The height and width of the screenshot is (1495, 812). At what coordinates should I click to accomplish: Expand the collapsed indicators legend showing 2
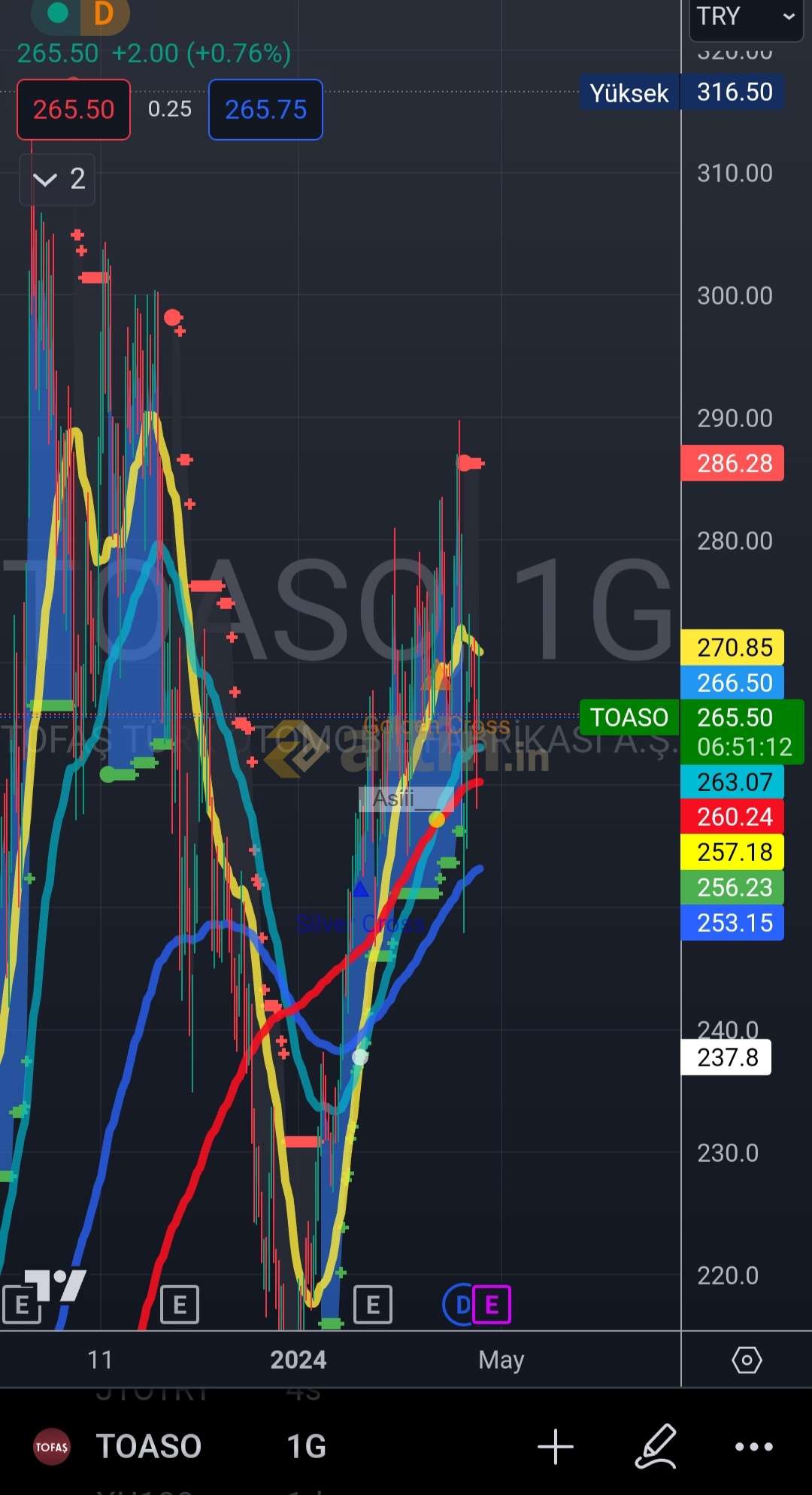pyautogui.click(x=57, y=180)
